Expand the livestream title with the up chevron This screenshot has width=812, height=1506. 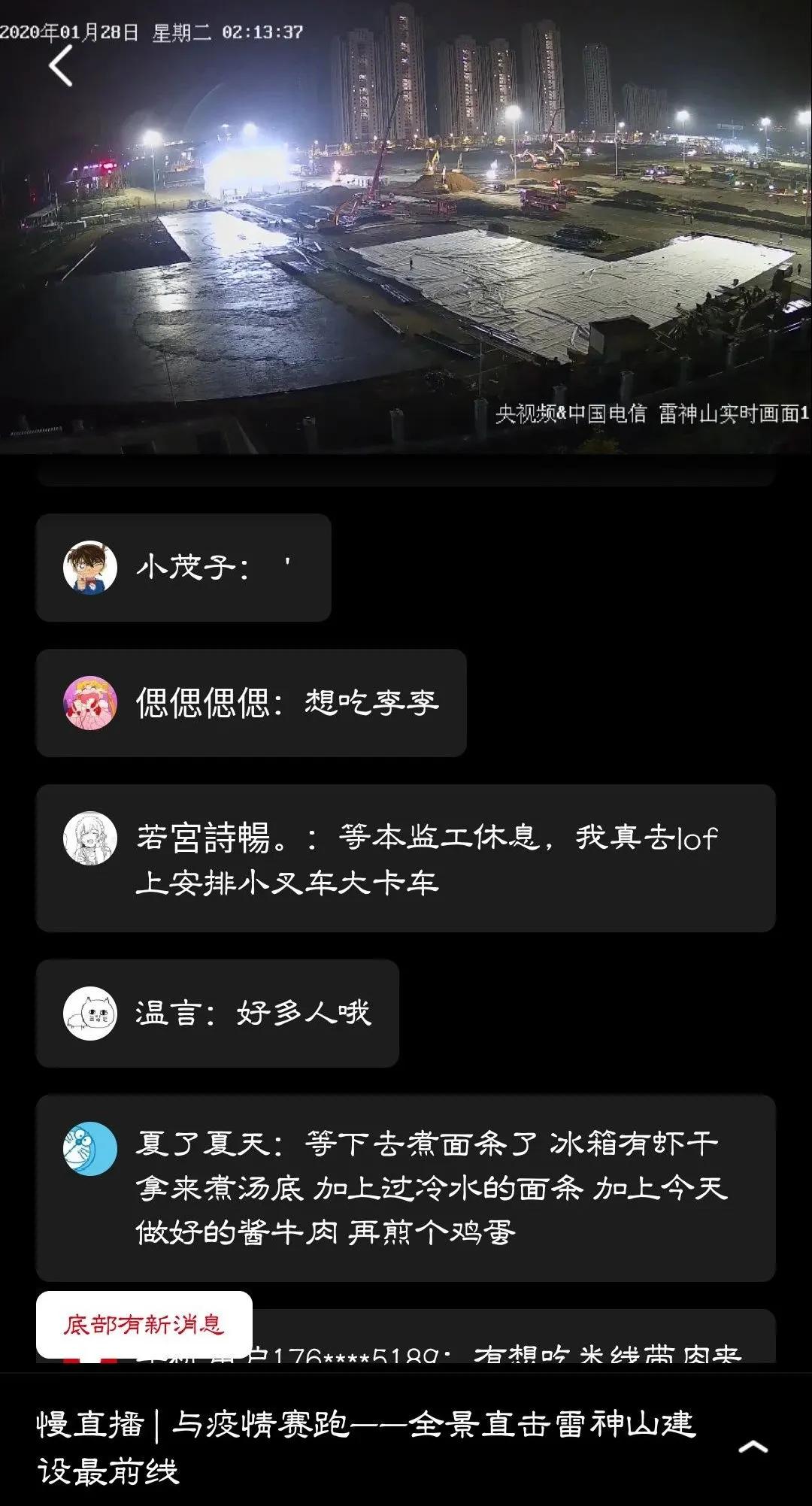[753, 1446]
